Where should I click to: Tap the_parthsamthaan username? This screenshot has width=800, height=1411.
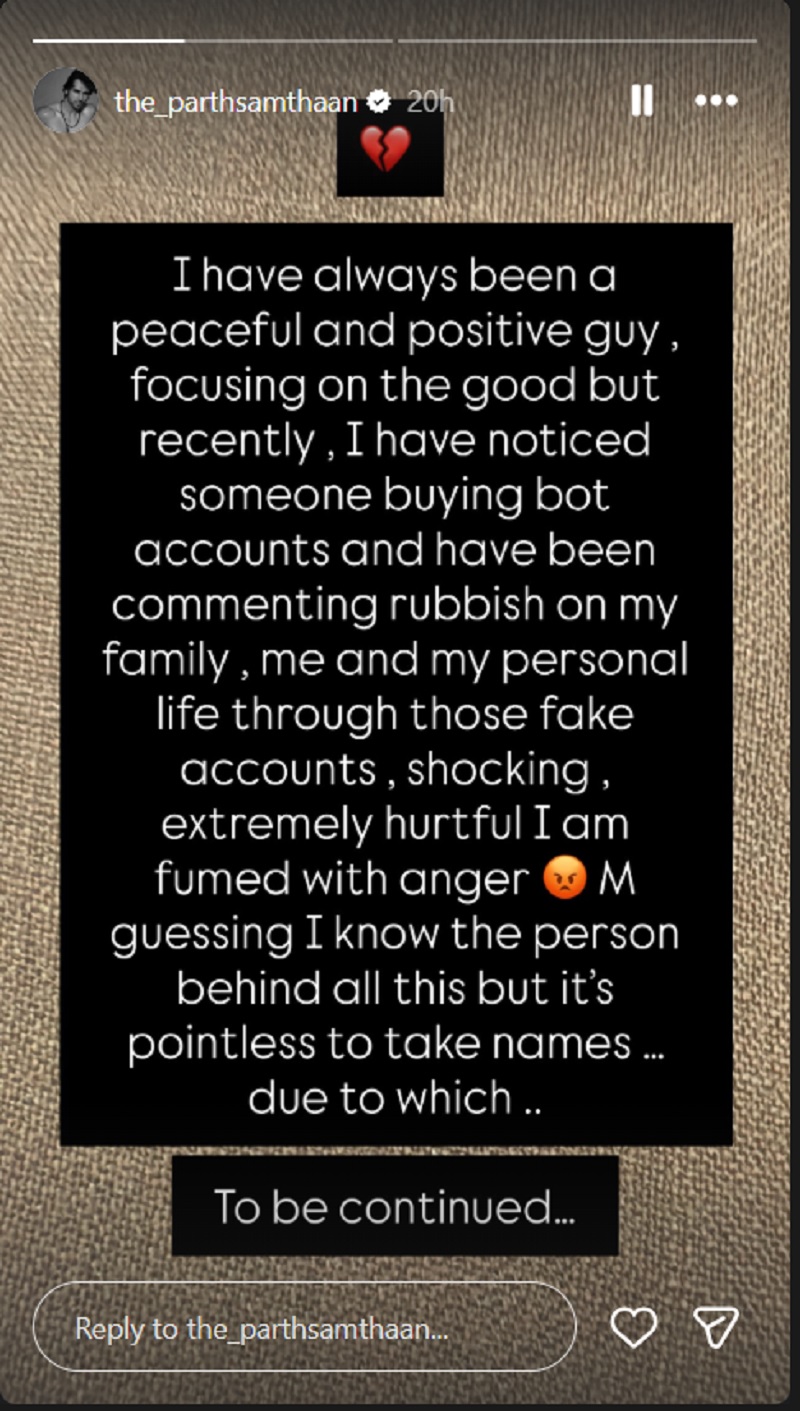tap(237, 101)
